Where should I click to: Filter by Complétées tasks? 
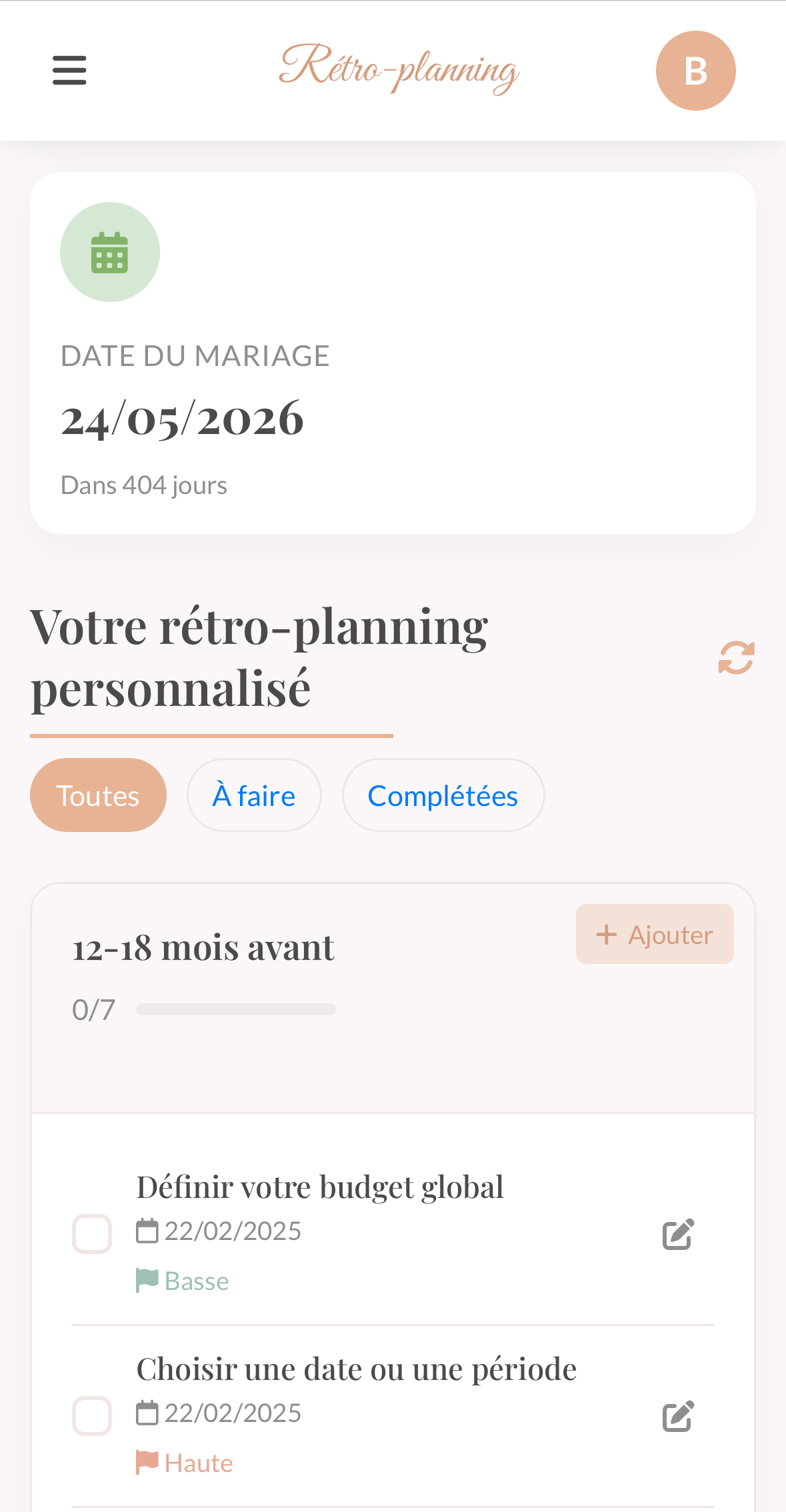click(443, 795)
